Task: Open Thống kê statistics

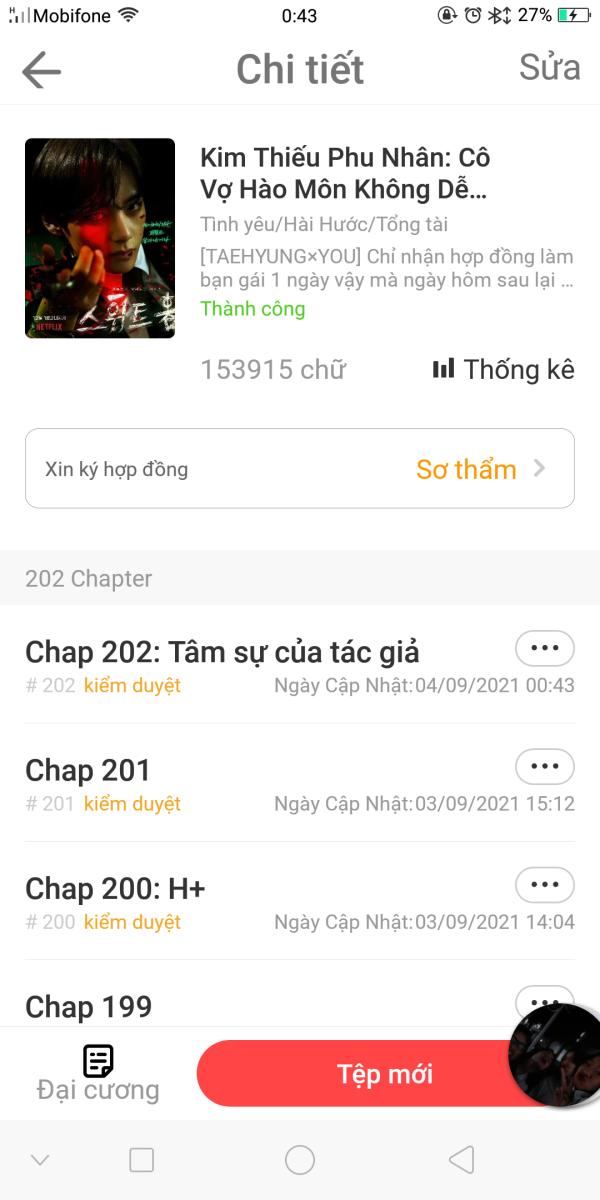Action: tap(504, 369)
